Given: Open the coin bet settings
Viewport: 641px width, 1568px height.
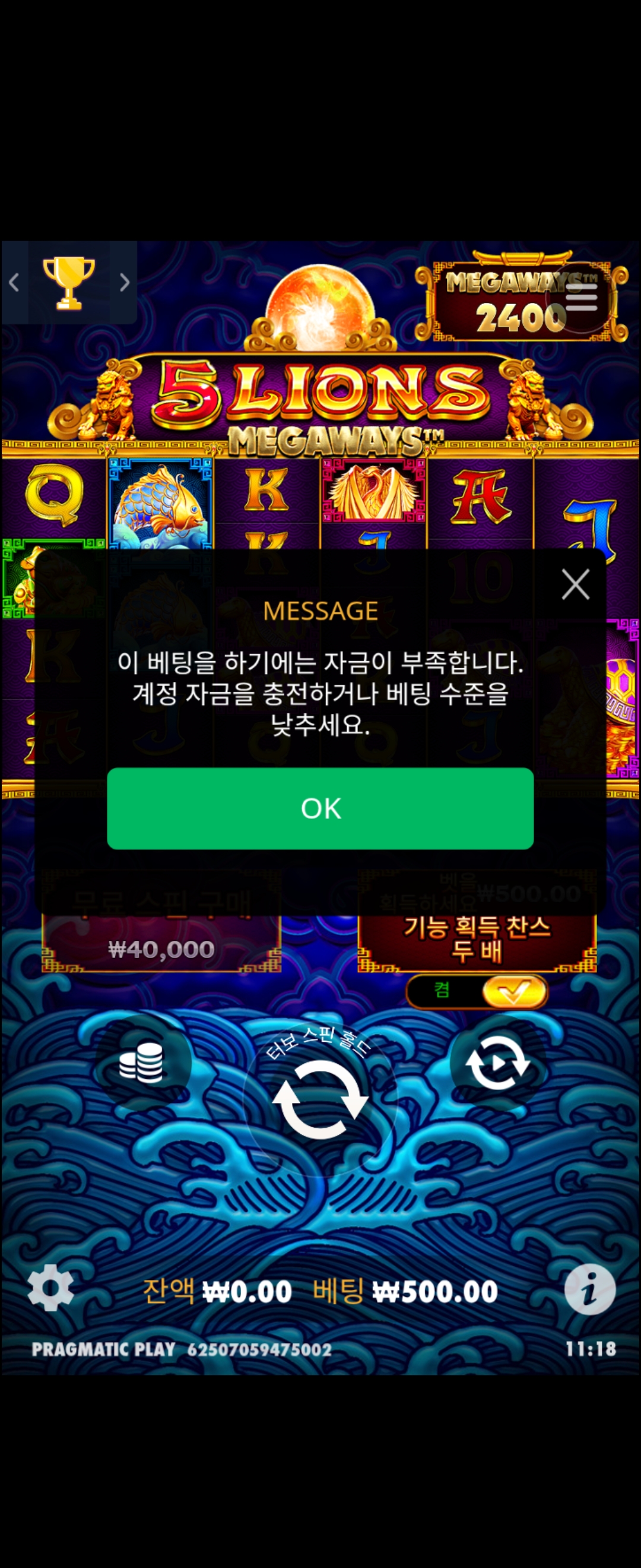Looking at the screenshot, I should click(142, 1063).
